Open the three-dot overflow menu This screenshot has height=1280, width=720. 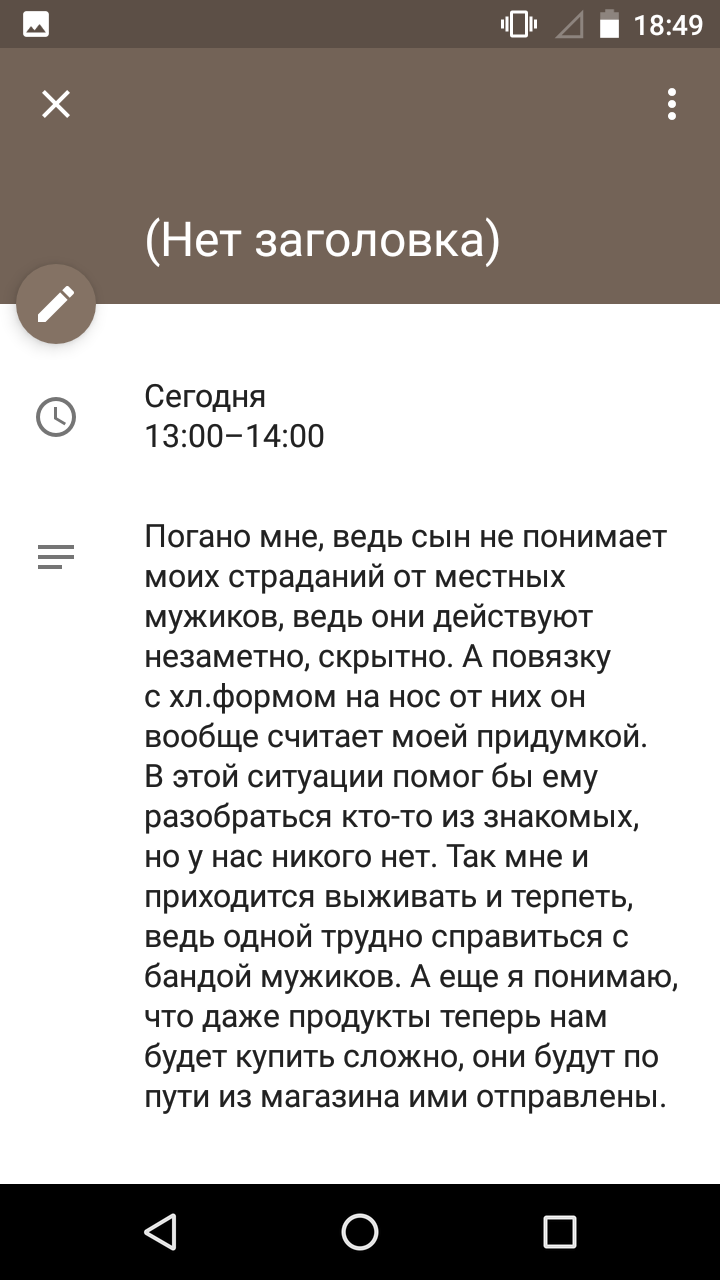(672, 104)
